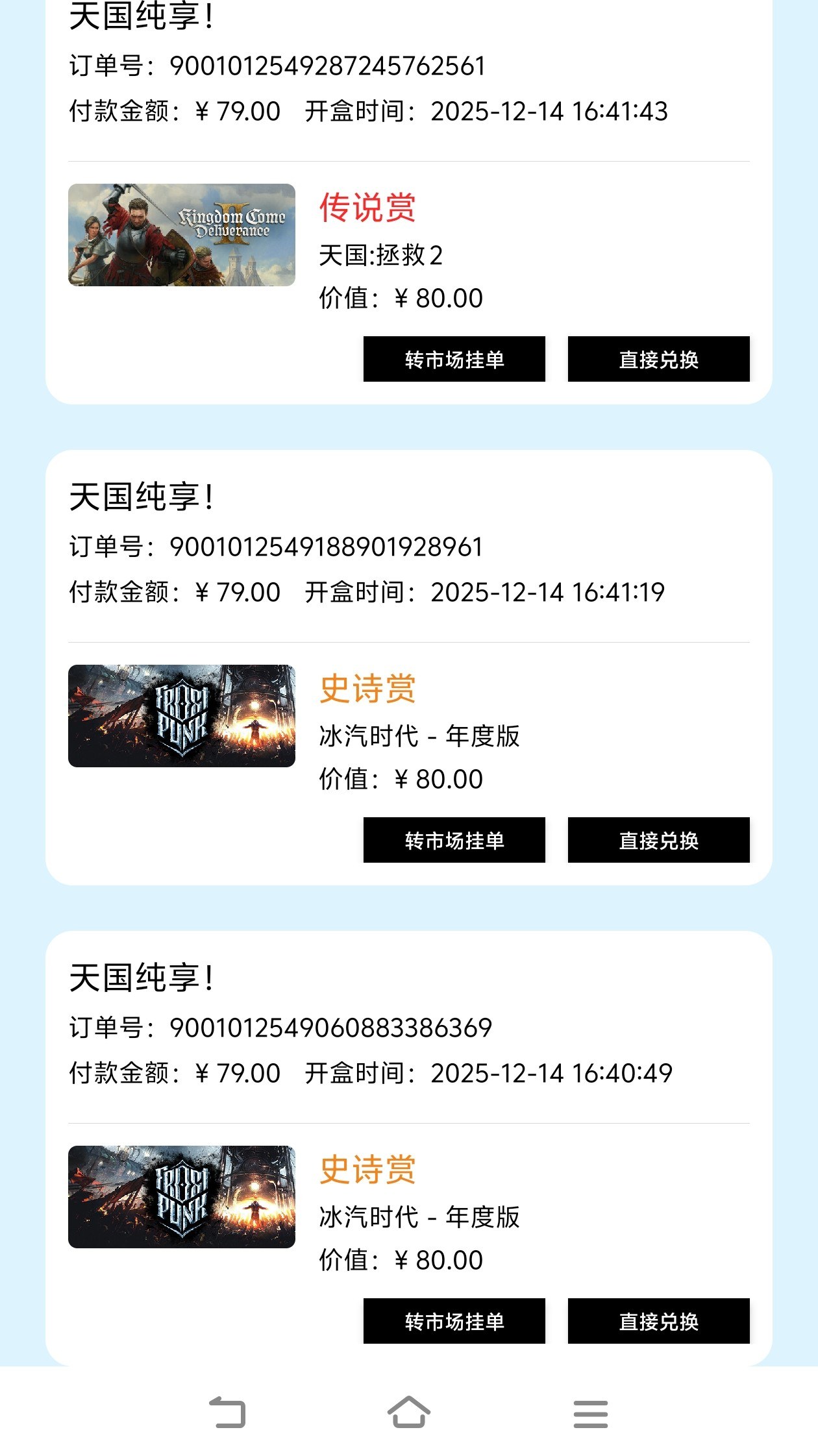This screenshot has height=1456, width=818.
Task: Return to the home screen
Action: click(x=408, y=1413)
